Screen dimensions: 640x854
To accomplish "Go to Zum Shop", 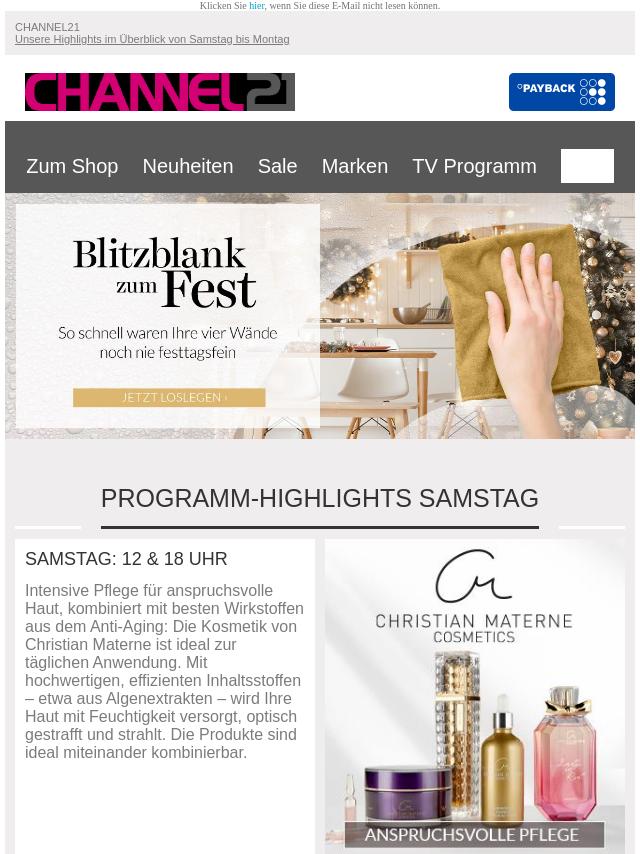I will click(x=72, y=166).
